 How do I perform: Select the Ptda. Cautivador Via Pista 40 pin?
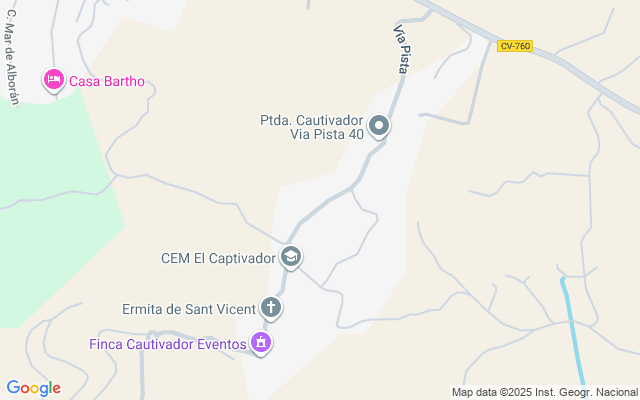tap(379, 126)
